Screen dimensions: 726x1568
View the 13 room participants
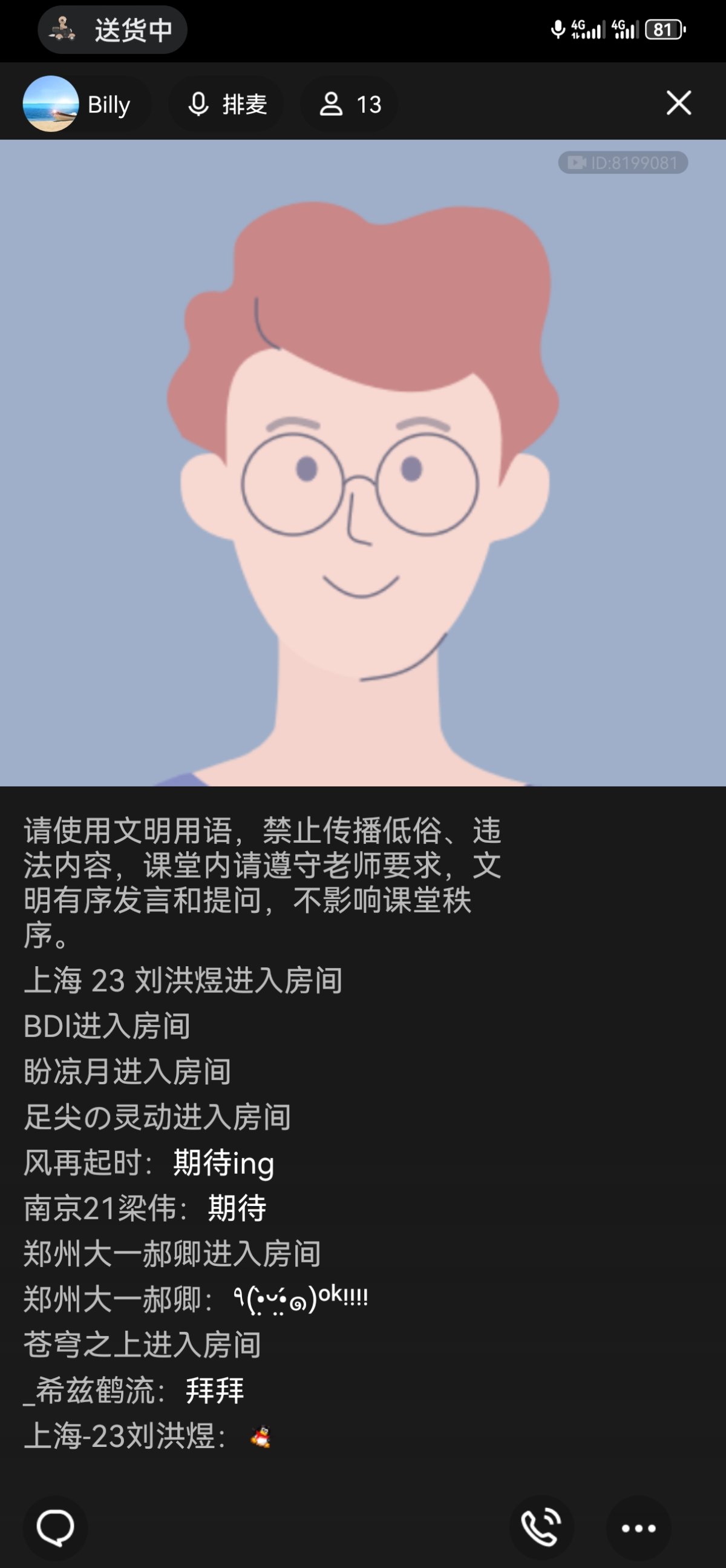tap(350, 104)
